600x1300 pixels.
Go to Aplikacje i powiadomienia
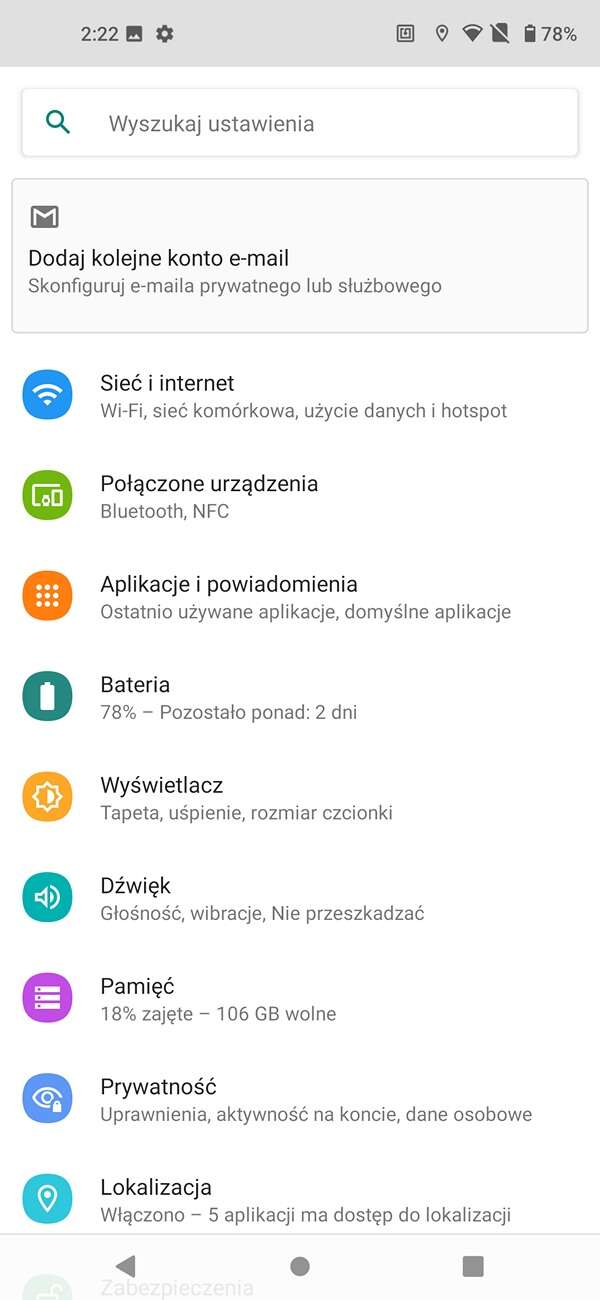point(300,597)
